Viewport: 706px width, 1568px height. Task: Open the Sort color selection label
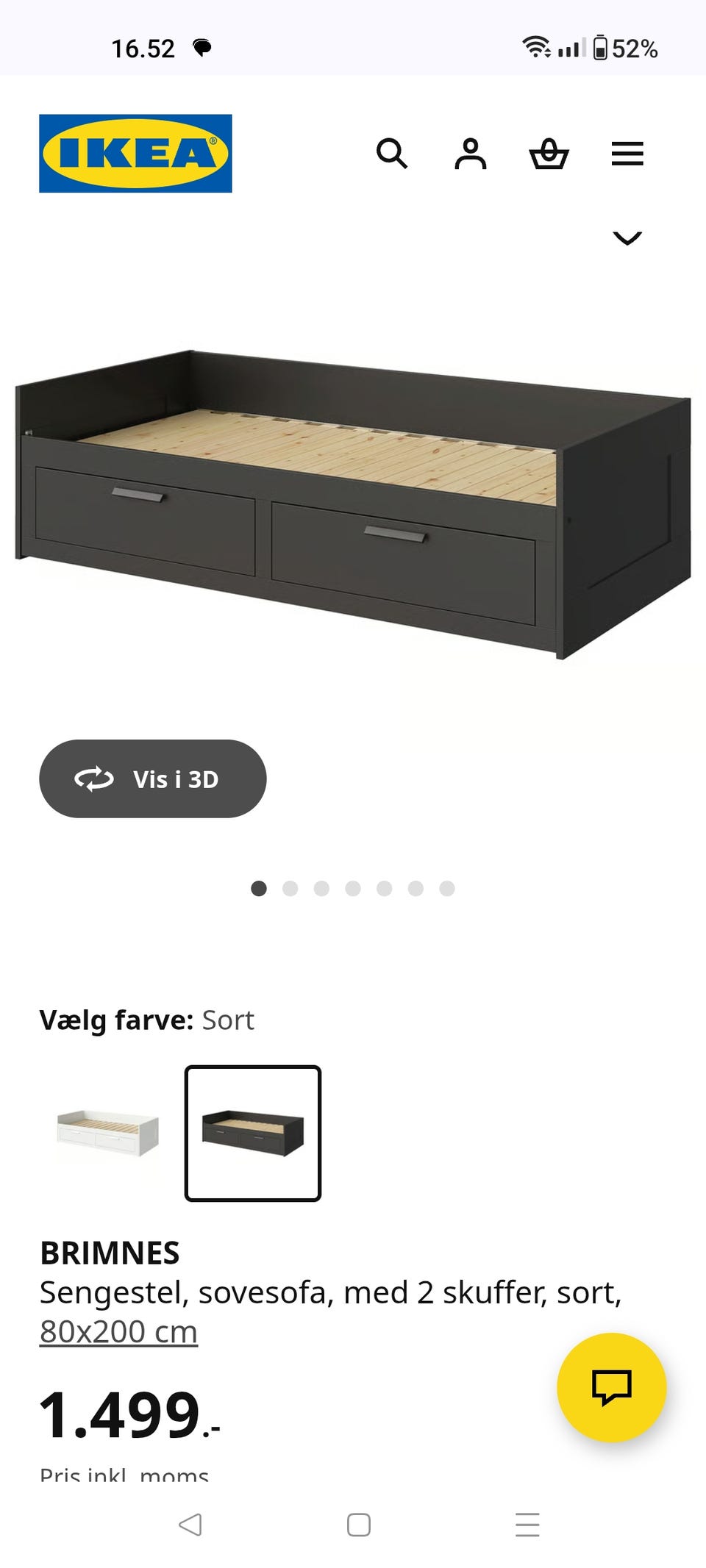227,1020
